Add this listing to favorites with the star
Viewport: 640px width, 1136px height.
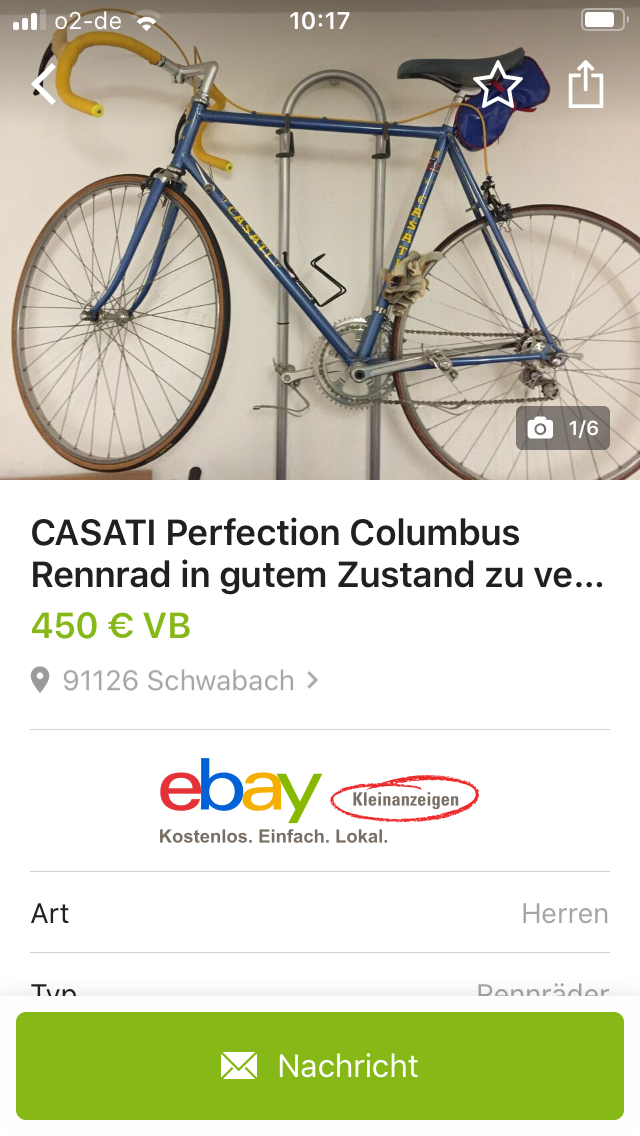(497, 85)
